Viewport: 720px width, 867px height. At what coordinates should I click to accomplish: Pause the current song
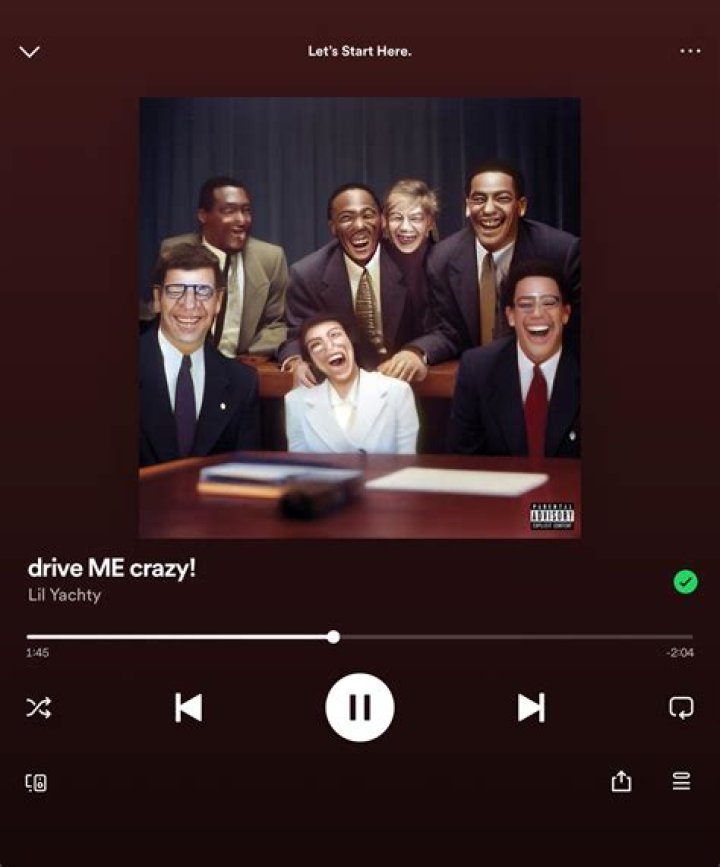(360, 708)
